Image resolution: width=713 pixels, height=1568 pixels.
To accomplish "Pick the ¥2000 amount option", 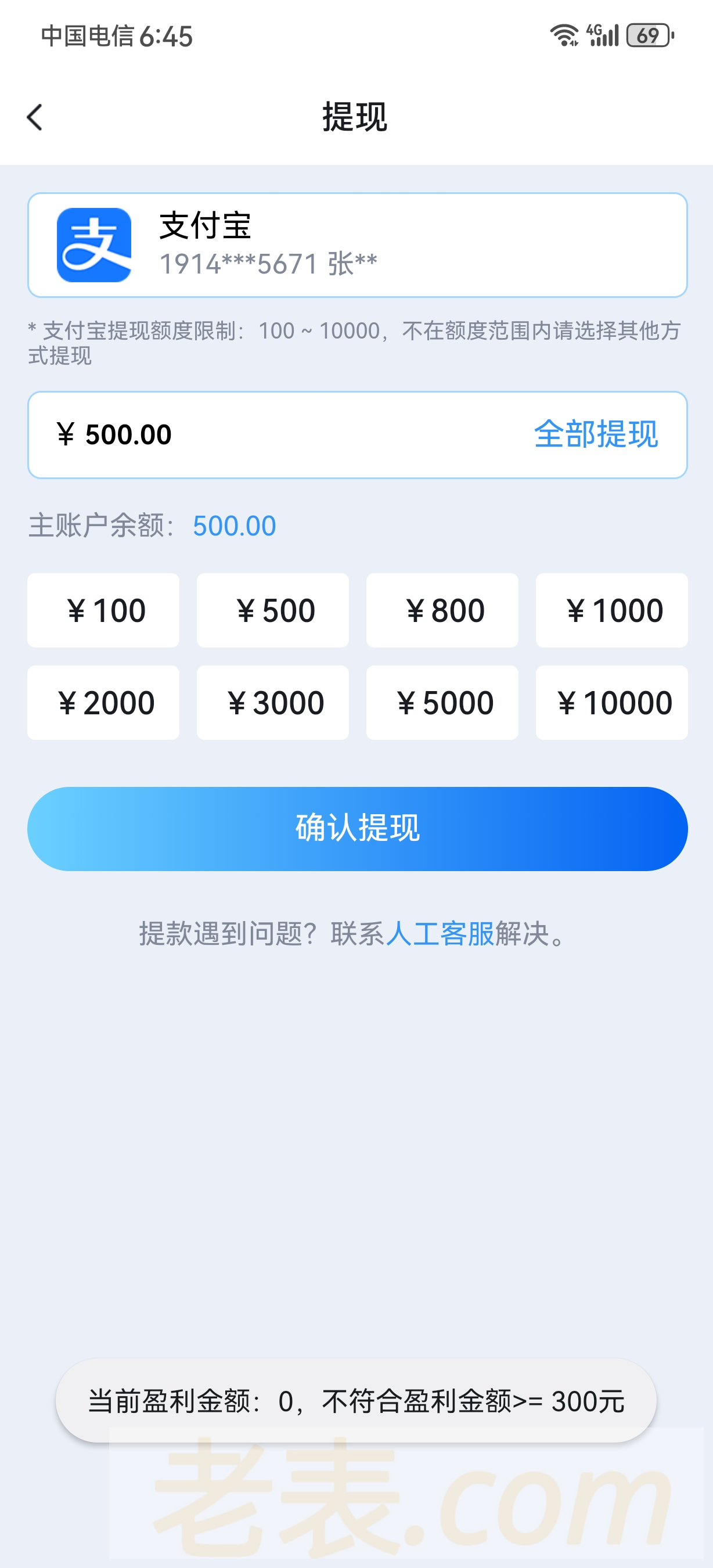I will pyautogui.click(x=103, y=703).
